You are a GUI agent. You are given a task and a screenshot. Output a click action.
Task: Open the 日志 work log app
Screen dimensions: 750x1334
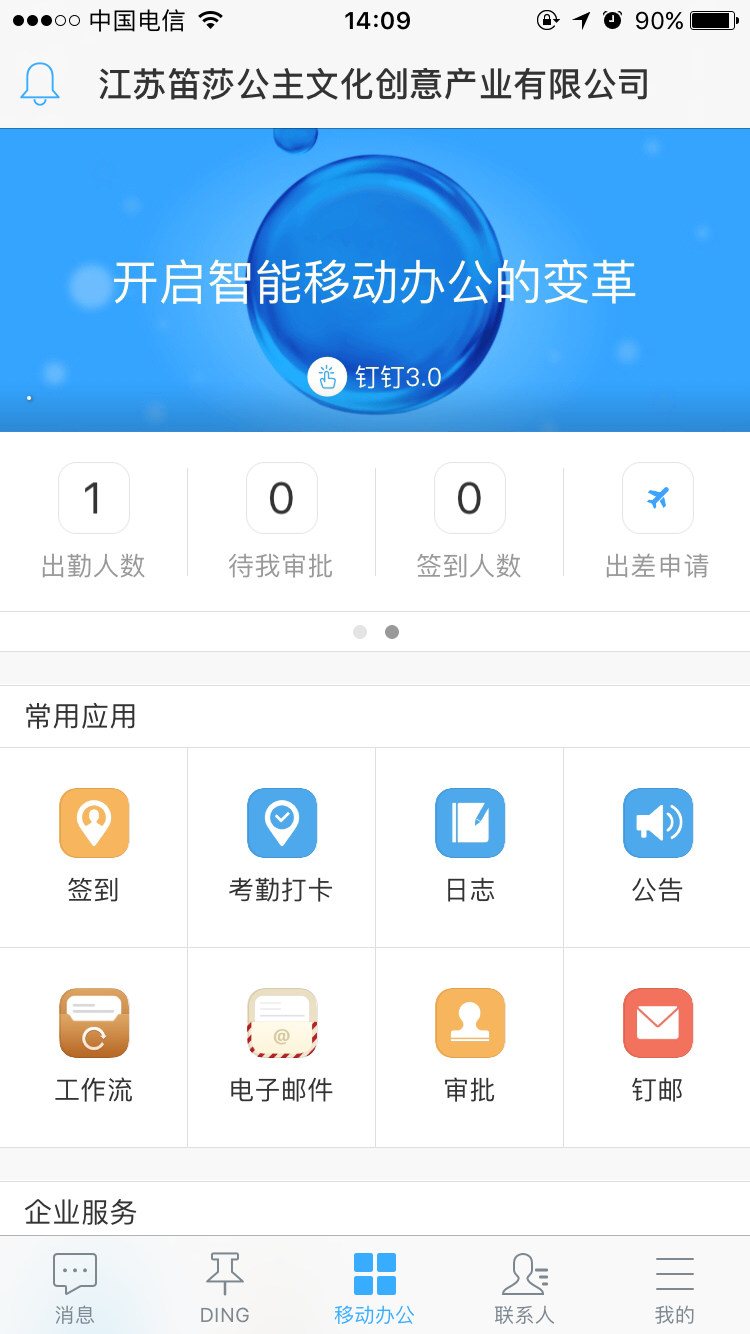469,846
